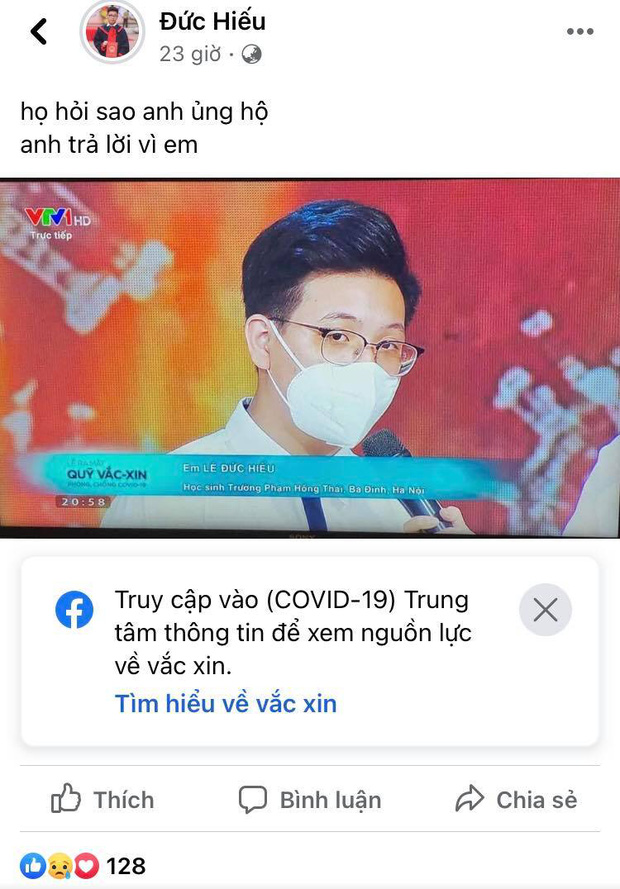Go back with the arrow icon
The image size is (620, 889).
coord(38,32)
